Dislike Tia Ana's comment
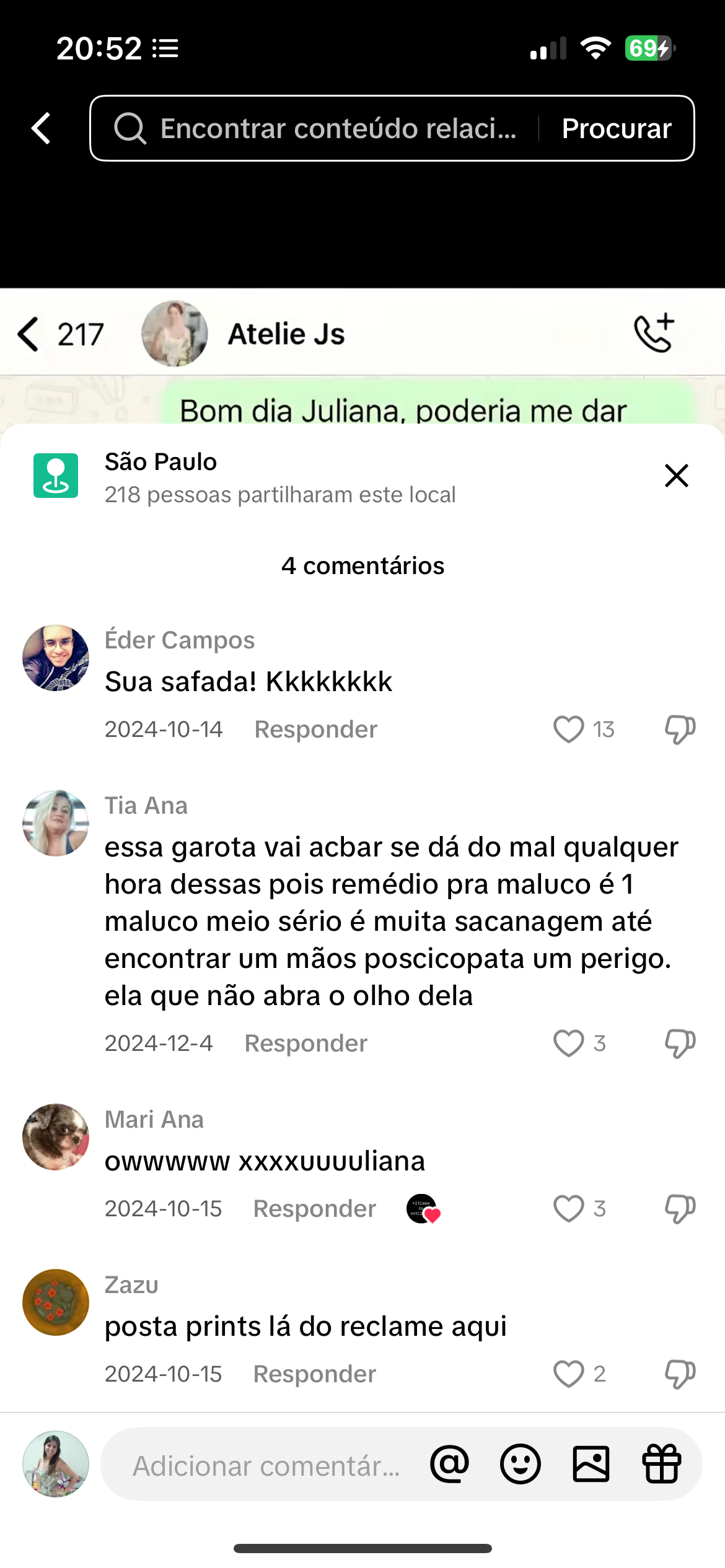 click(x=680, y=1043)
